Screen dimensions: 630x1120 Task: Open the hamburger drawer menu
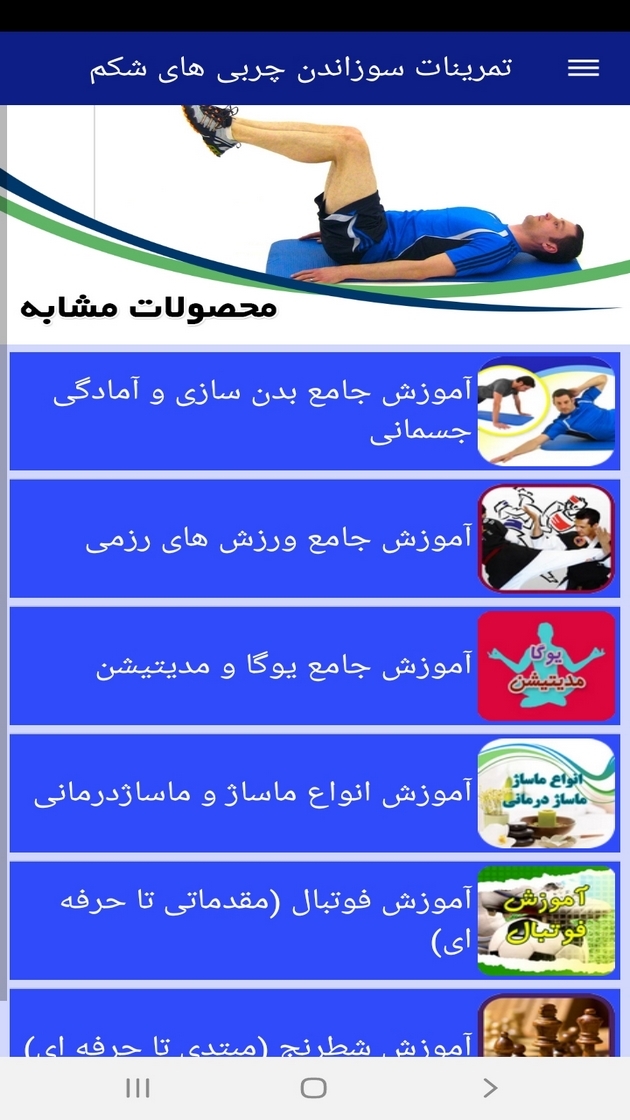point(583,68)
